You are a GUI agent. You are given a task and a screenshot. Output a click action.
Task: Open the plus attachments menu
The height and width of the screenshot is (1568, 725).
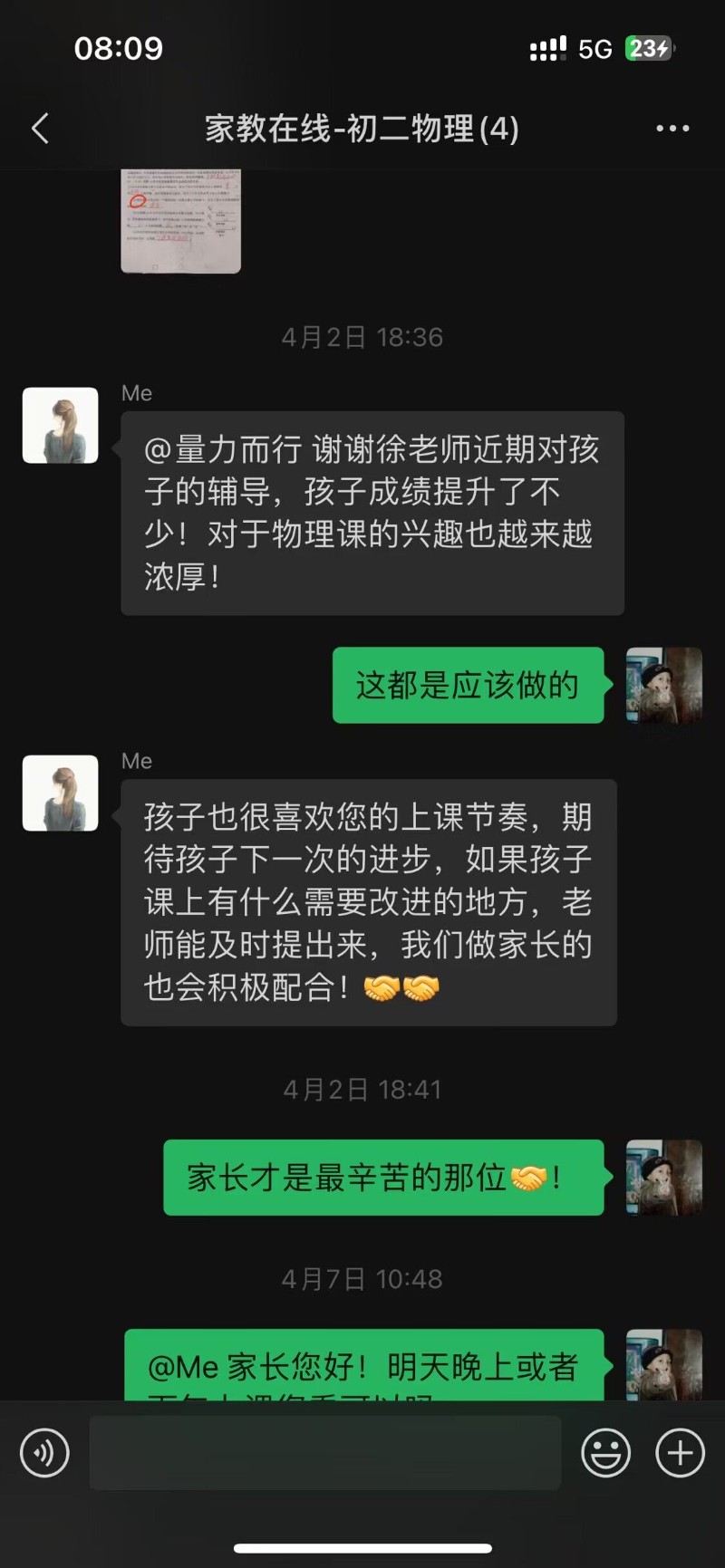[x=680, y=1453]
